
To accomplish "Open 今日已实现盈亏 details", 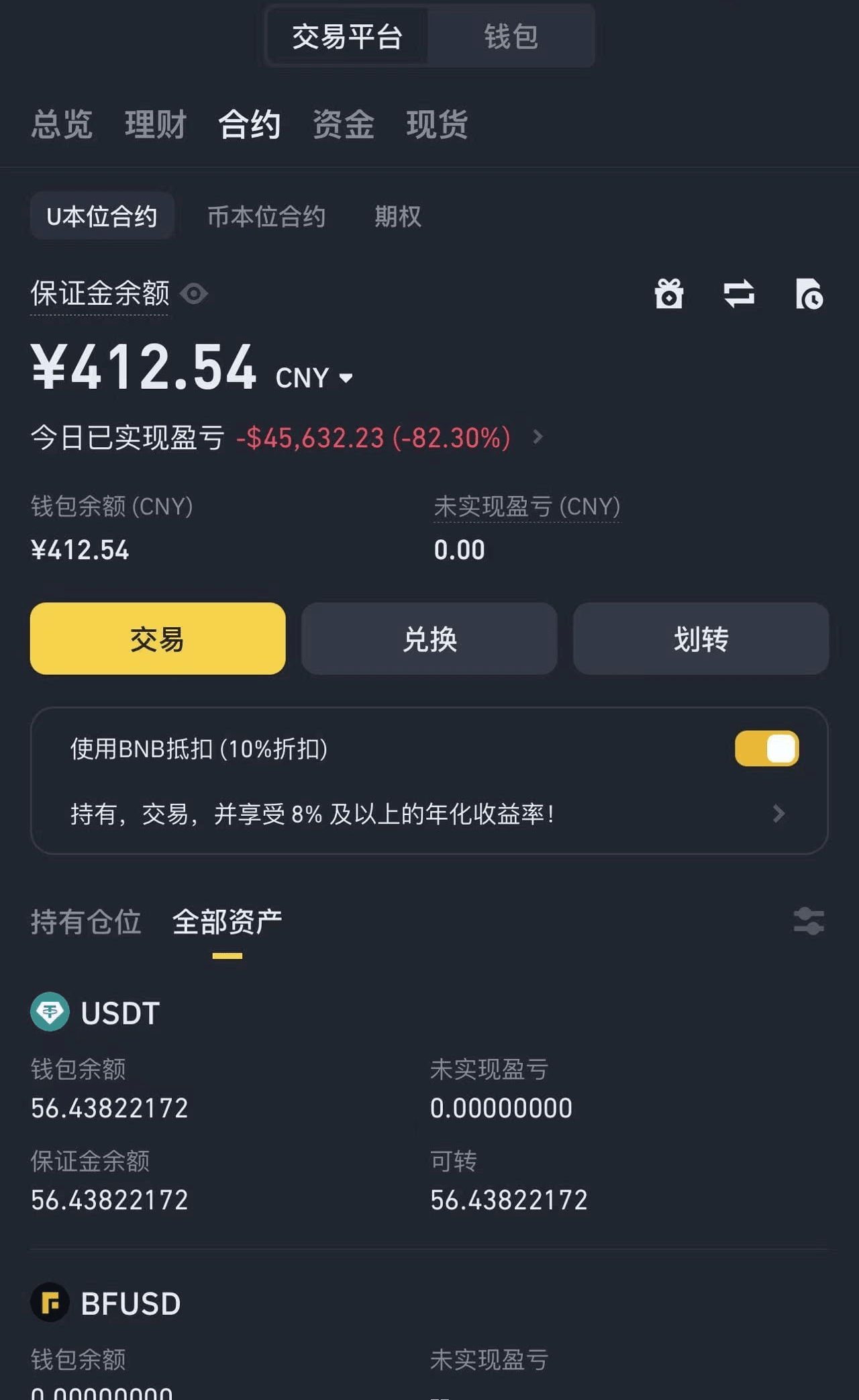I will [538, 437].
